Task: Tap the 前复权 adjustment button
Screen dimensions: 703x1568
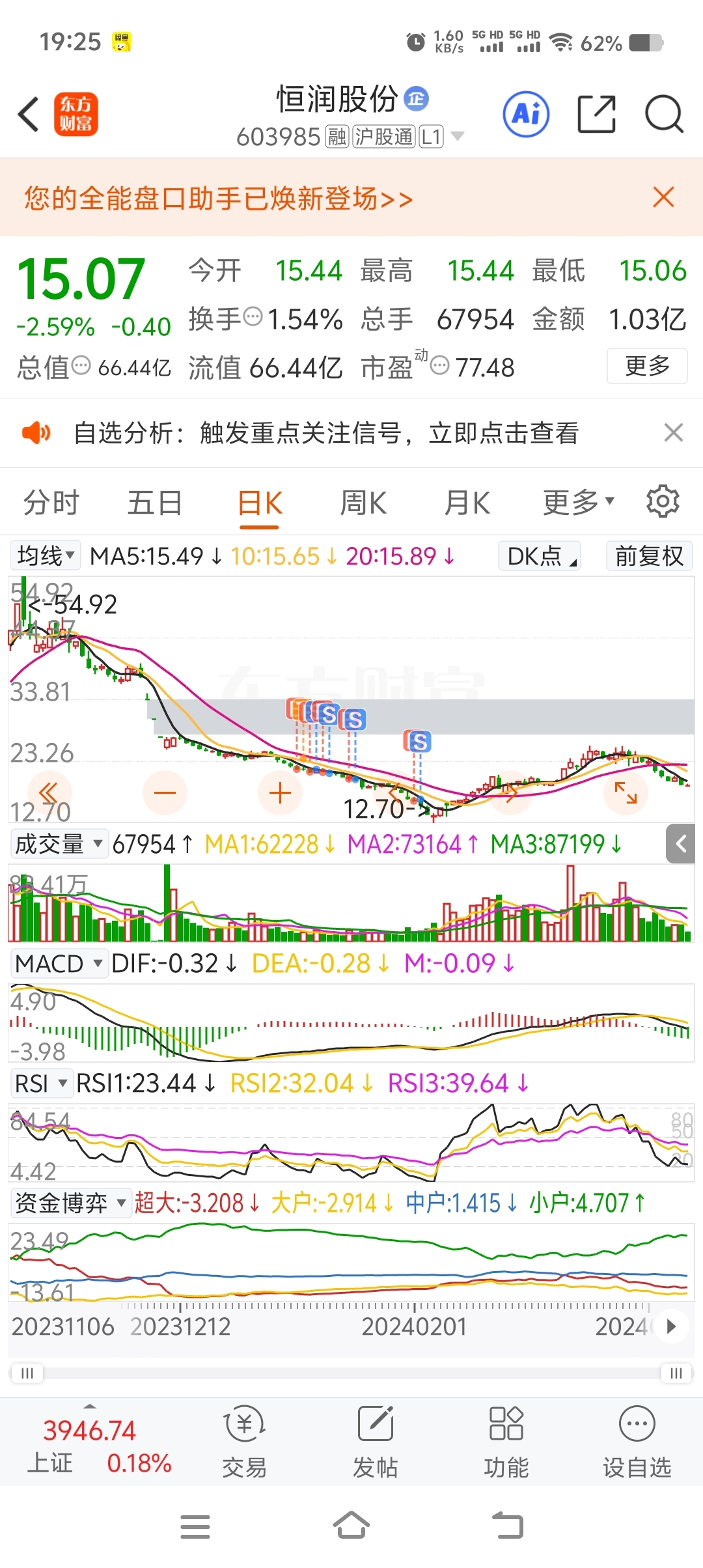Action: pyautogui.click(x=649, y=556)
